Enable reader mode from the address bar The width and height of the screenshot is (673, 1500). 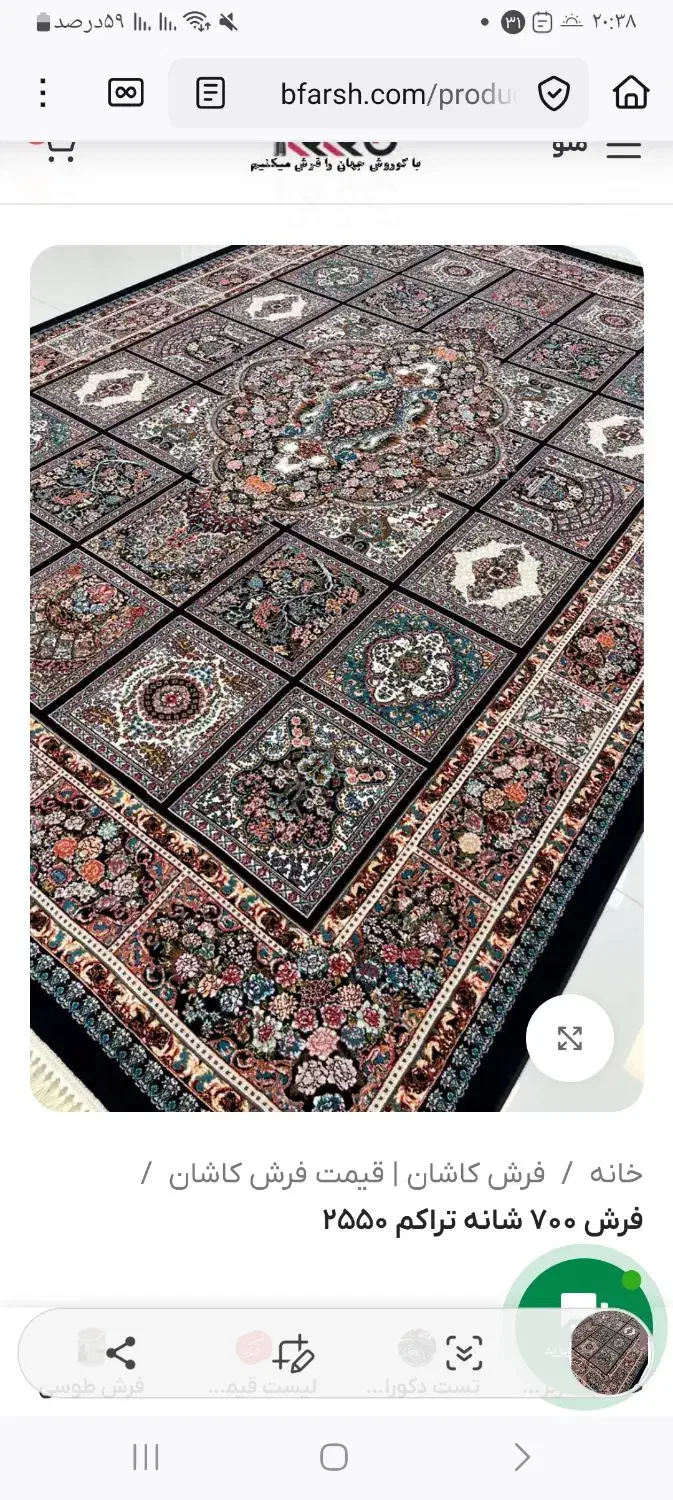210,94
